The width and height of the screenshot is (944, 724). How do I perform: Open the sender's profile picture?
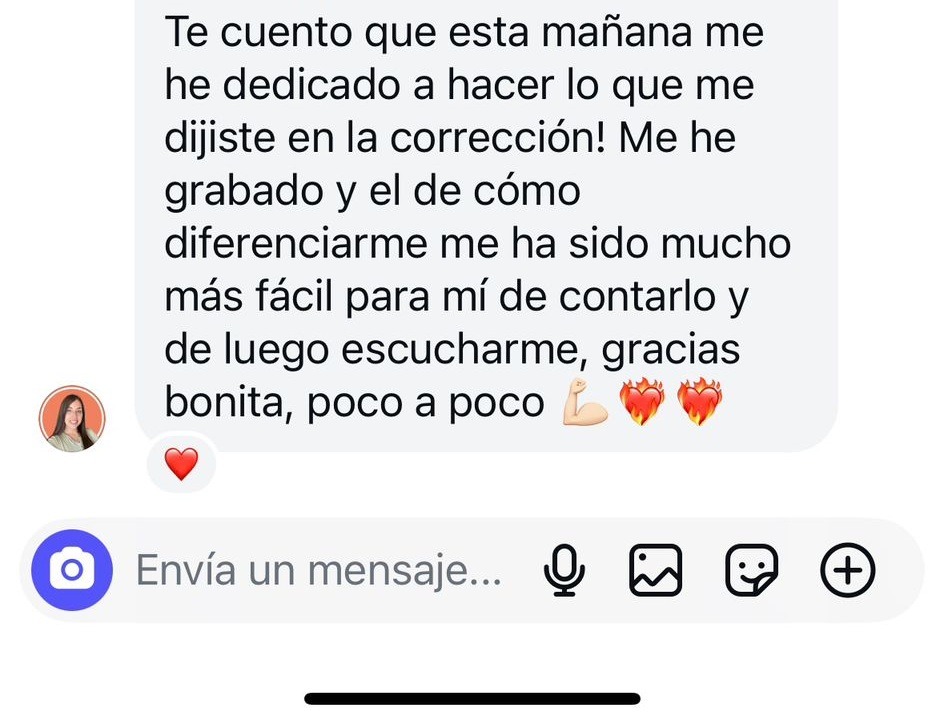72,418
